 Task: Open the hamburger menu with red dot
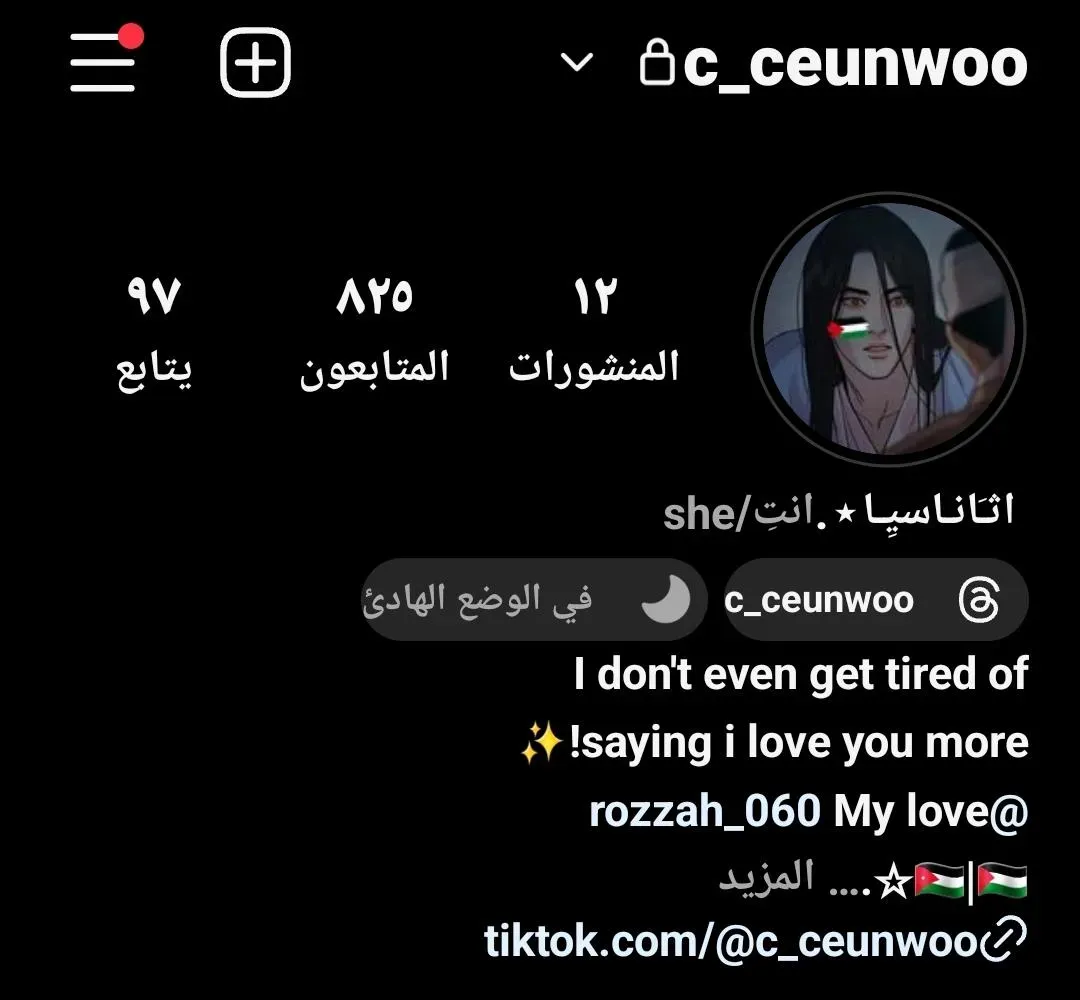pos(103,62)
